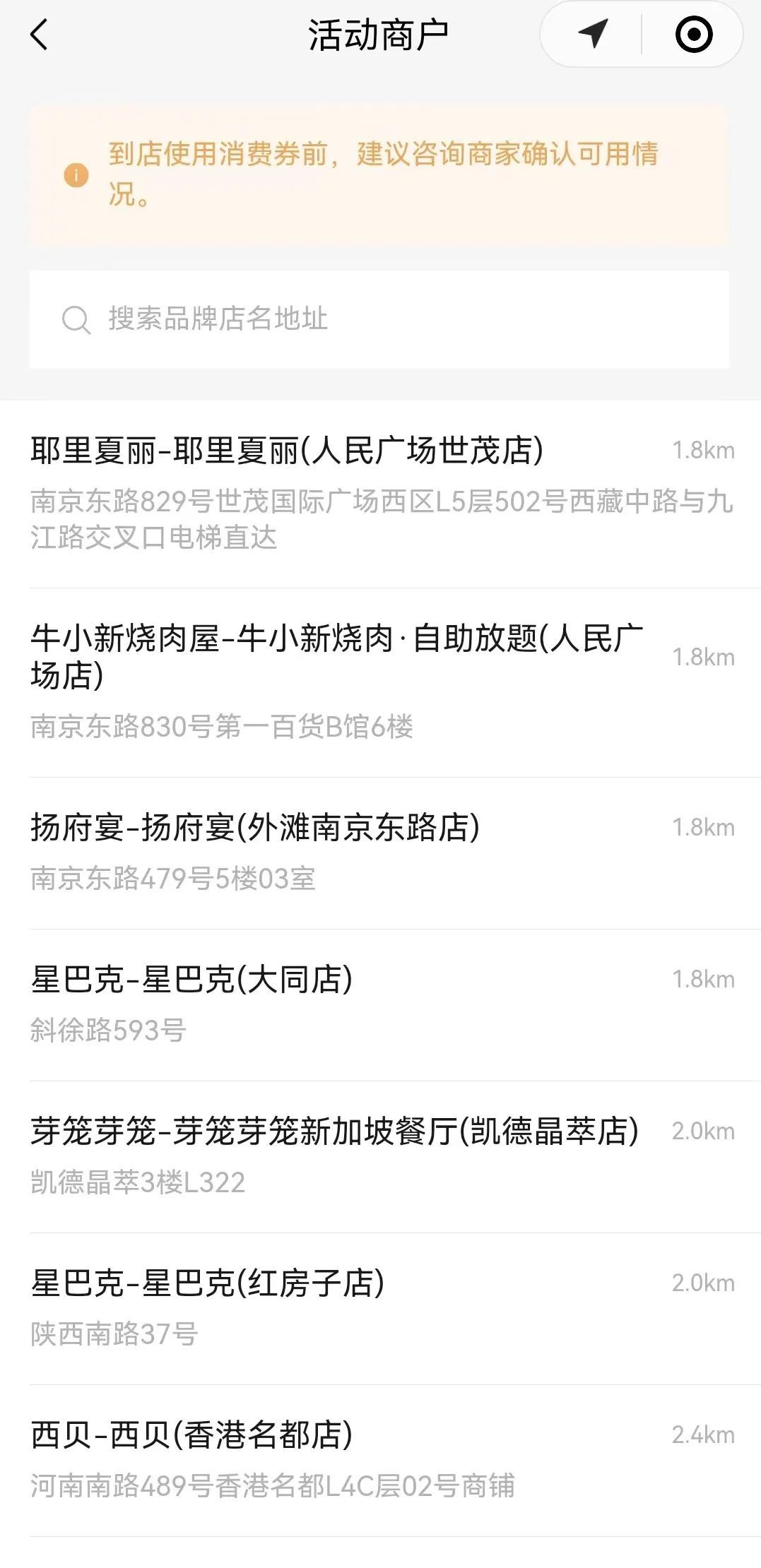This screenshot has height=1568, width=761.
Task: Open 耶里夏丽(人民广场世茂店) merchant
Action: pyautogui.click(x=380, y=494)
